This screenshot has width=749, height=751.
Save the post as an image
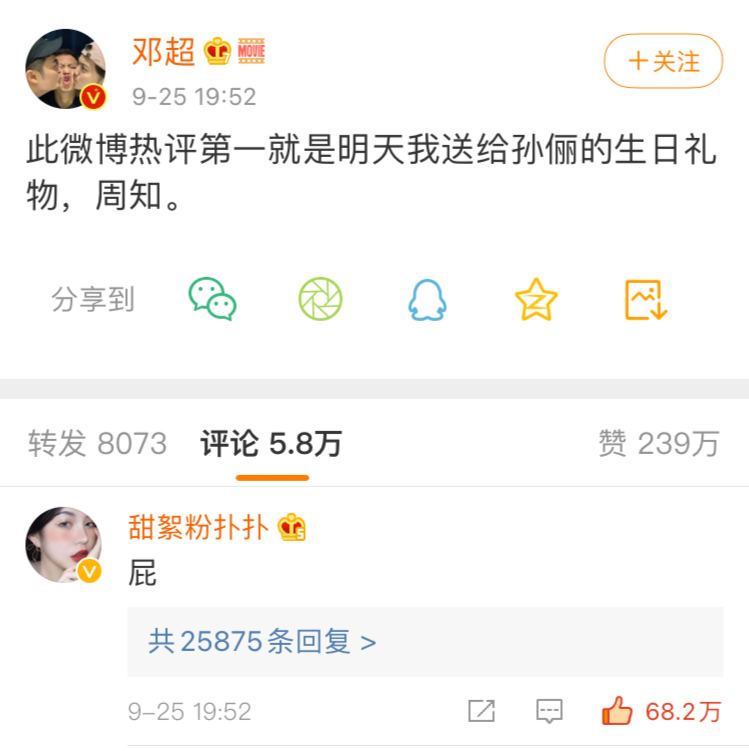(645, 299)
